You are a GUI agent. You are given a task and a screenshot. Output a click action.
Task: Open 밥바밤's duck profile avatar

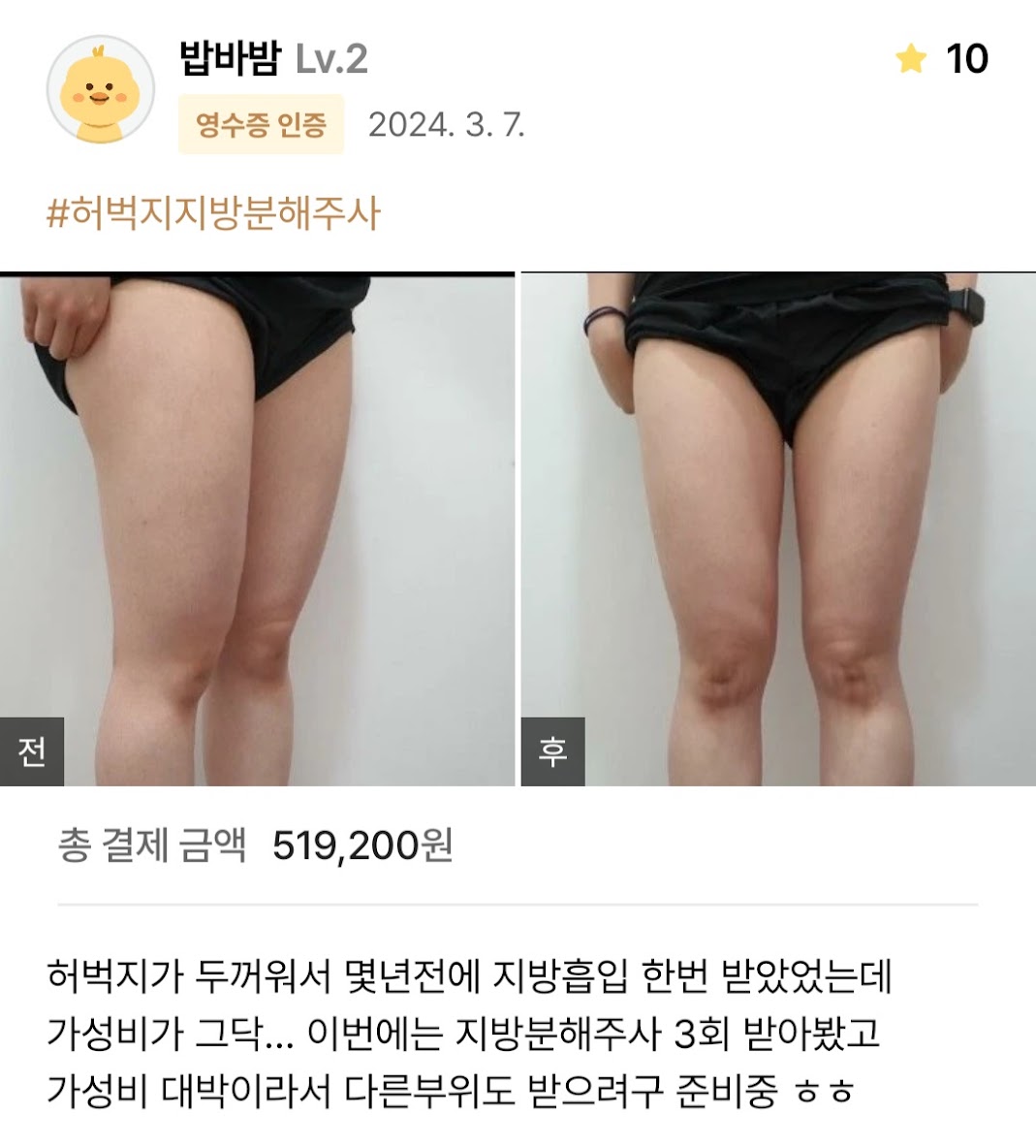point(100,90)
